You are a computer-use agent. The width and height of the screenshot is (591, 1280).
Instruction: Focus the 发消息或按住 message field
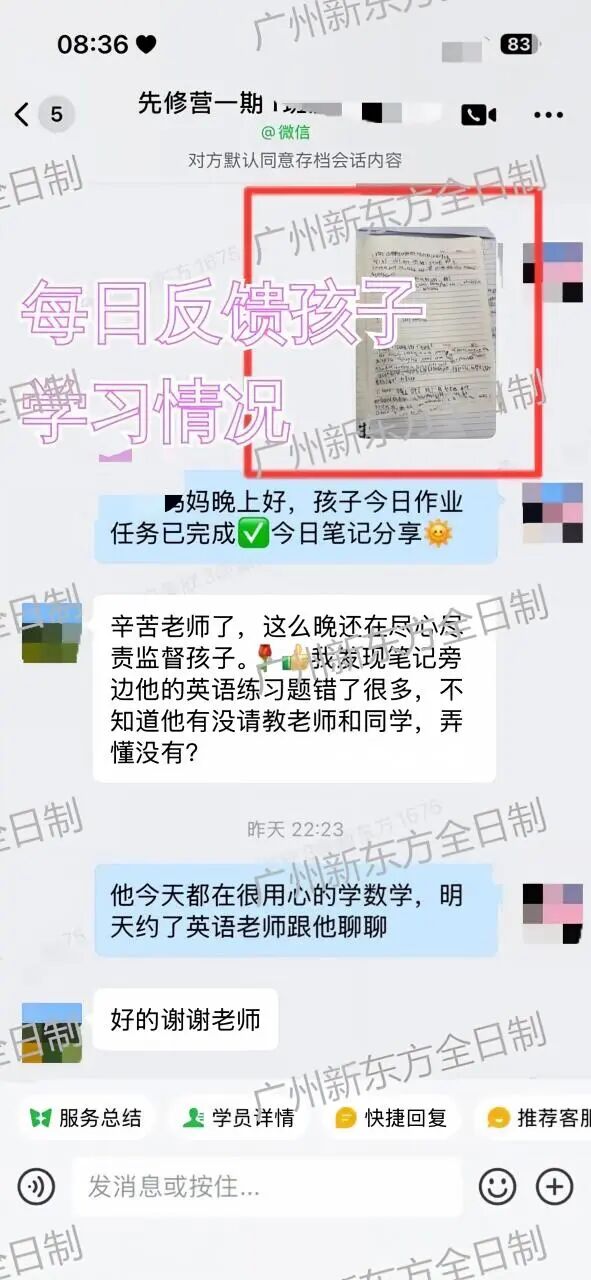pos(266,1187)
